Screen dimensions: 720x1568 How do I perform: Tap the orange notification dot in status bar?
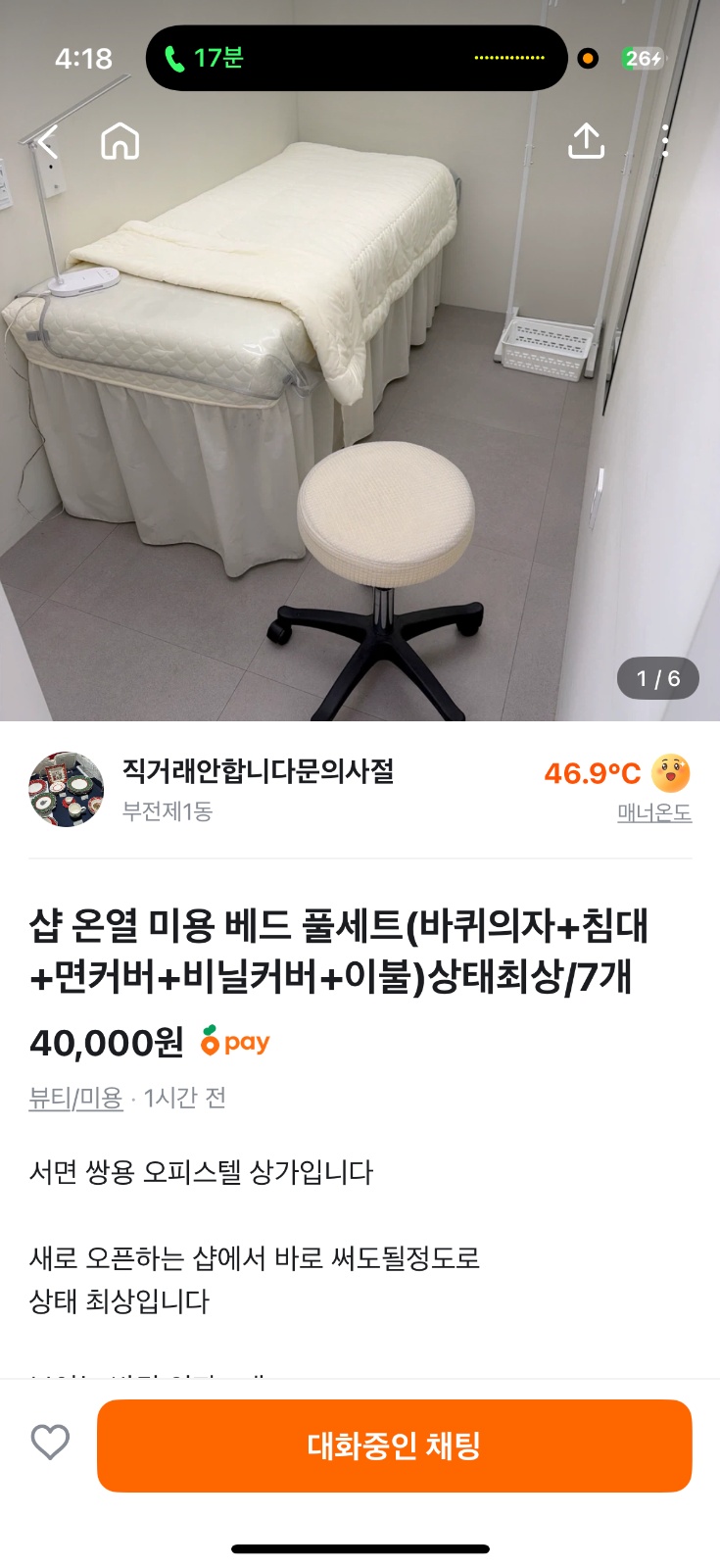pos(588,59)
